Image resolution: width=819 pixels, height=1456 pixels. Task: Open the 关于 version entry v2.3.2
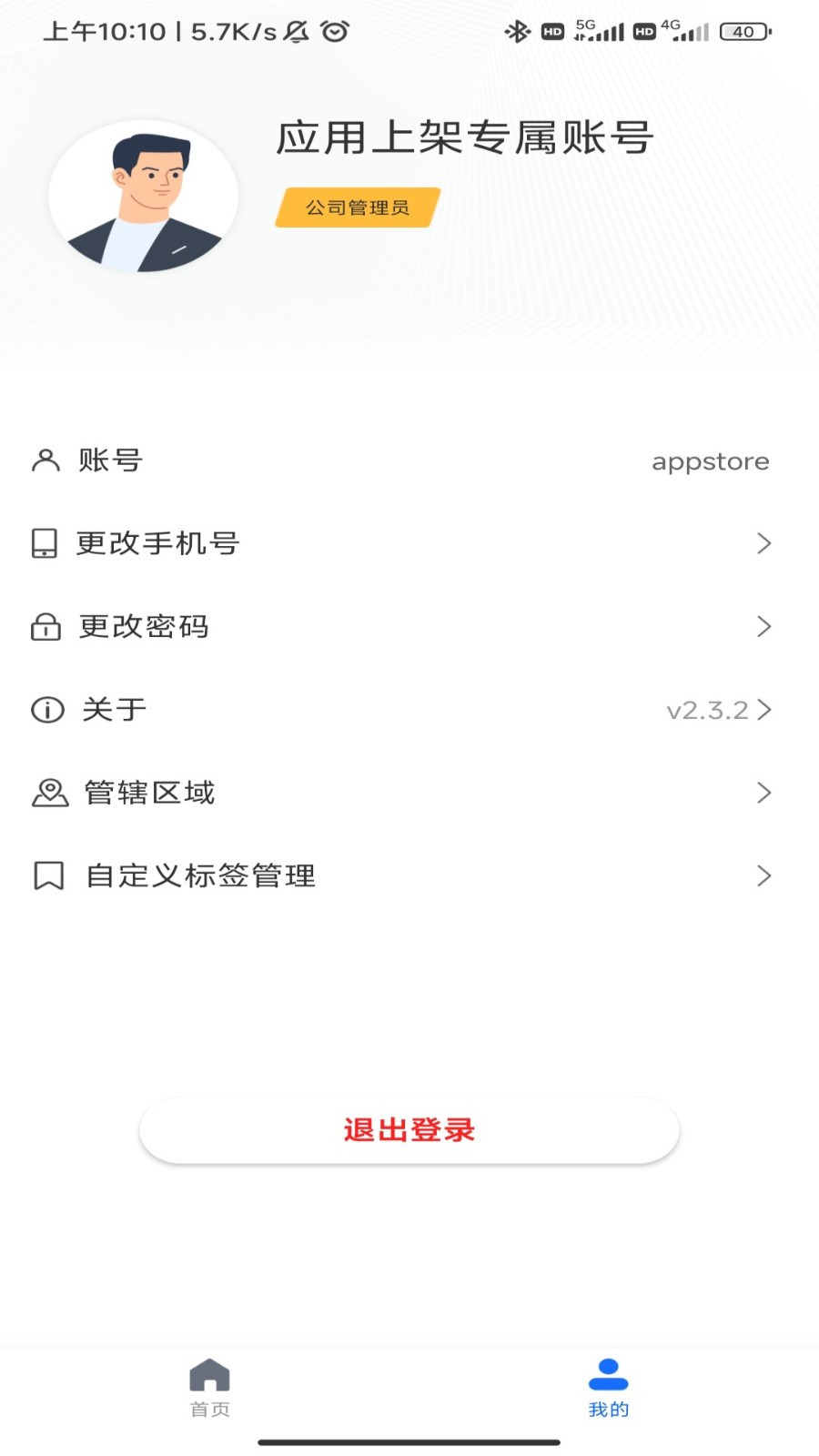point(708,710)
